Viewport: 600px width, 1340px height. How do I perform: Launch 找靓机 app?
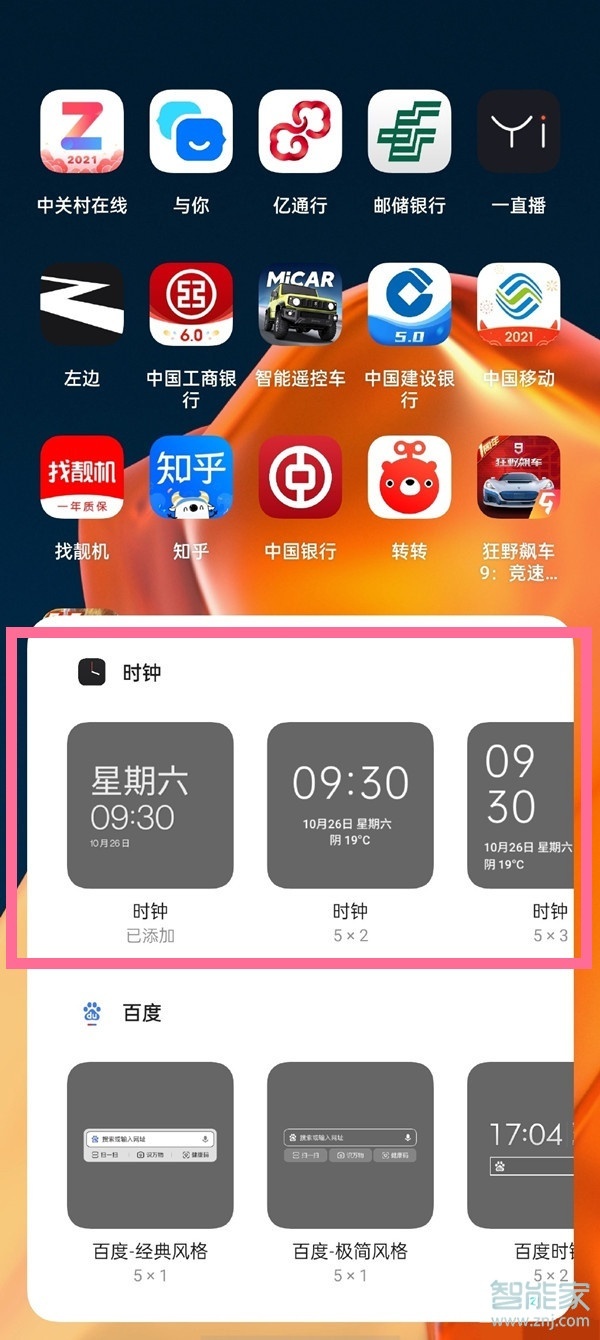[x=82, y=477]
